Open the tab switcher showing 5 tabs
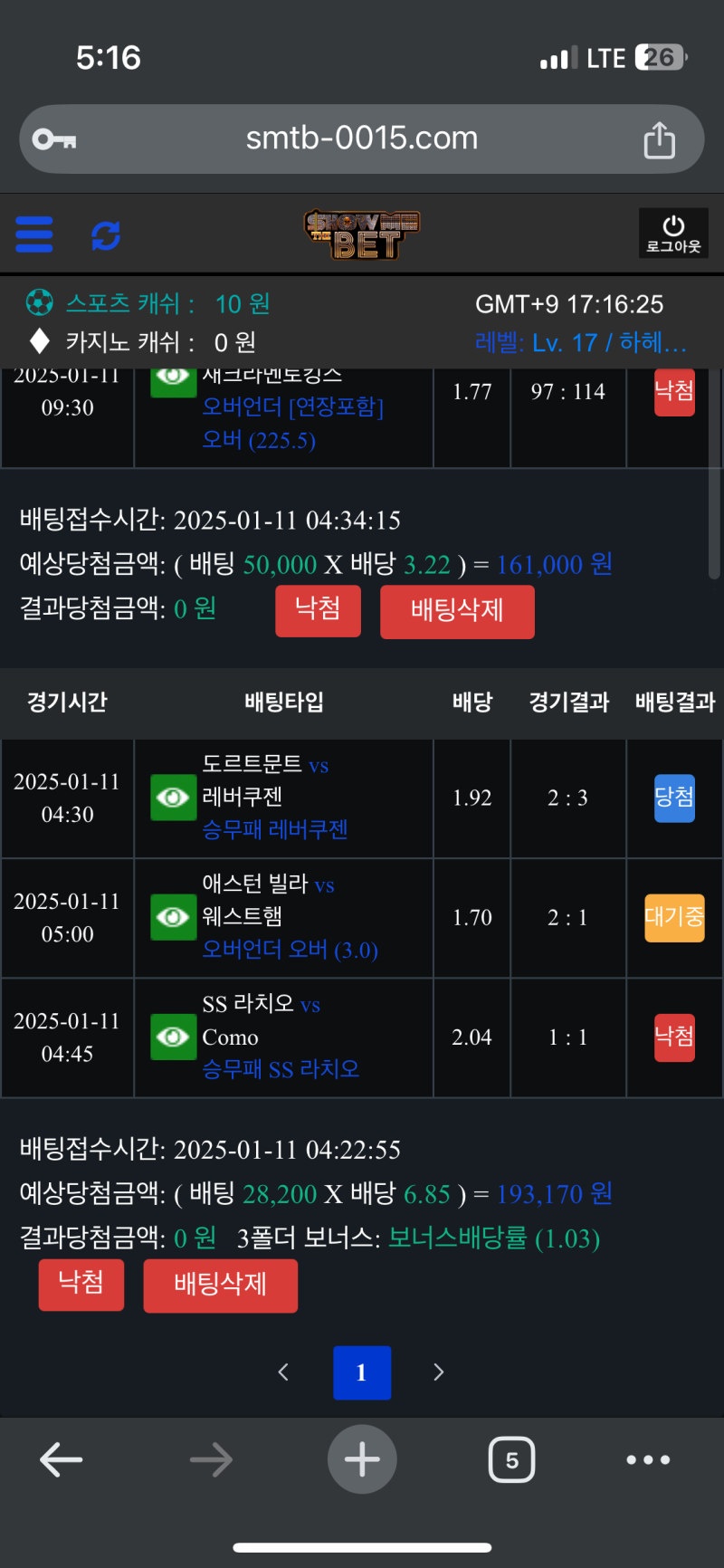The width and height of the screenshot is (724, 1568). click(x=511, y=1459)
